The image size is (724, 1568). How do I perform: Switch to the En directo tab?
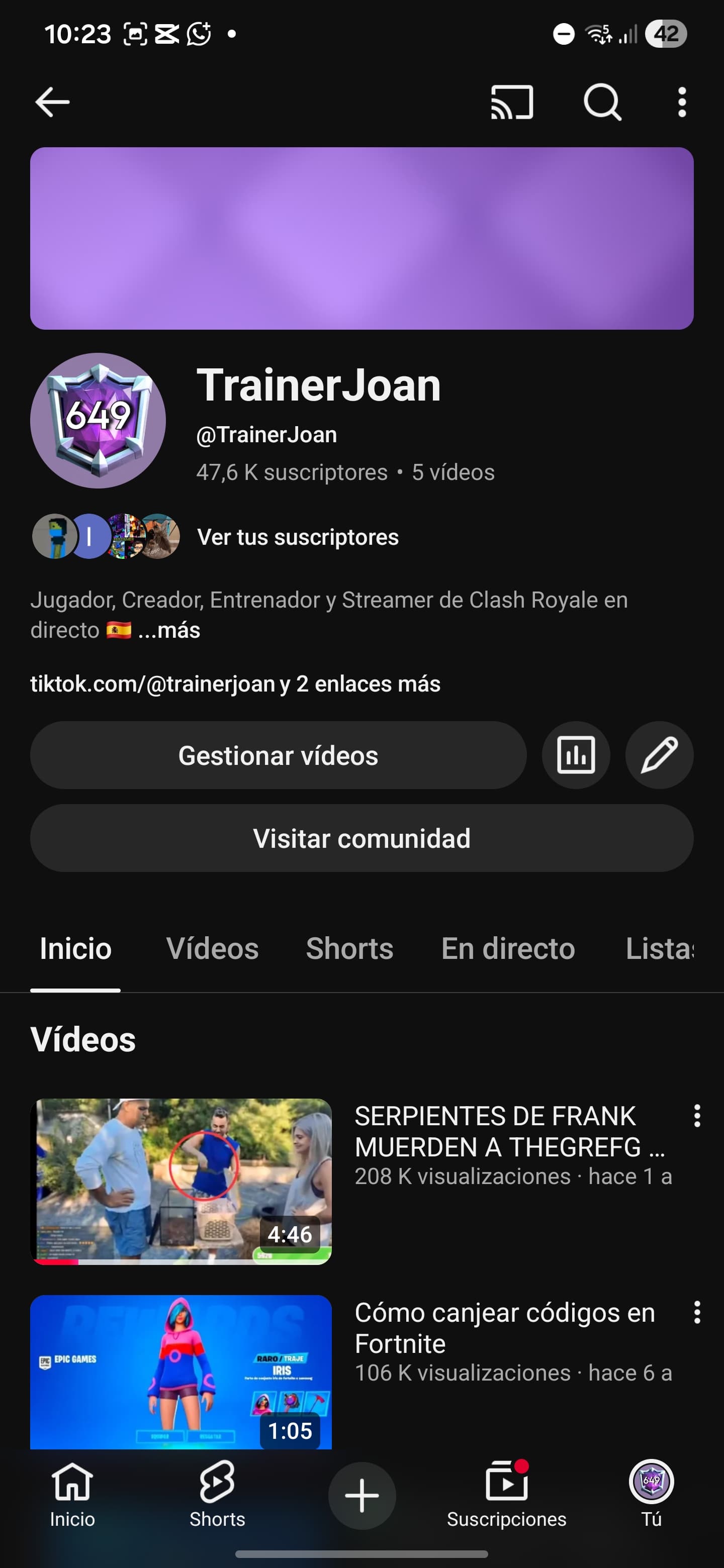[x=508, y=948]
